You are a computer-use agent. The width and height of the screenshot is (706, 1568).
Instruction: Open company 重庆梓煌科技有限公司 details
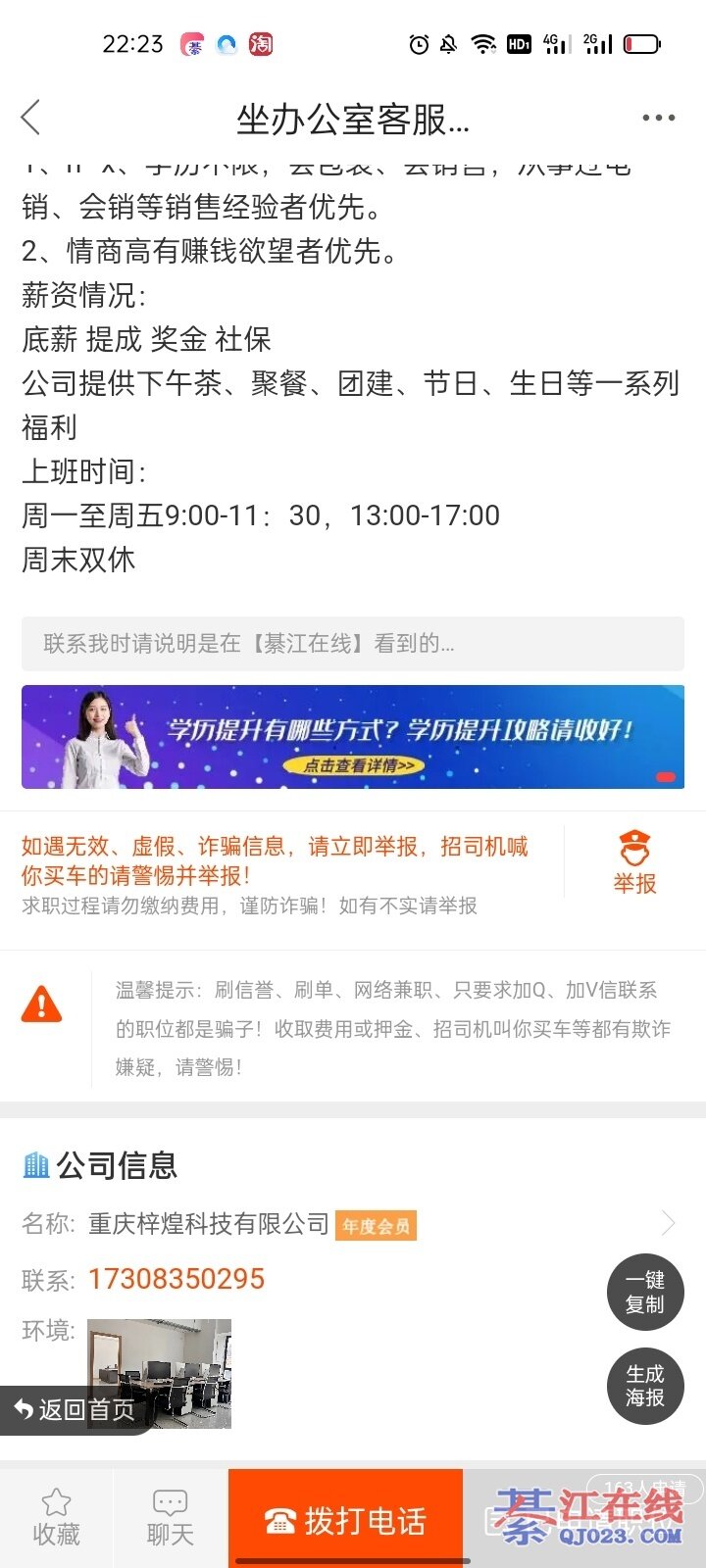click(x=209, y=1223)
